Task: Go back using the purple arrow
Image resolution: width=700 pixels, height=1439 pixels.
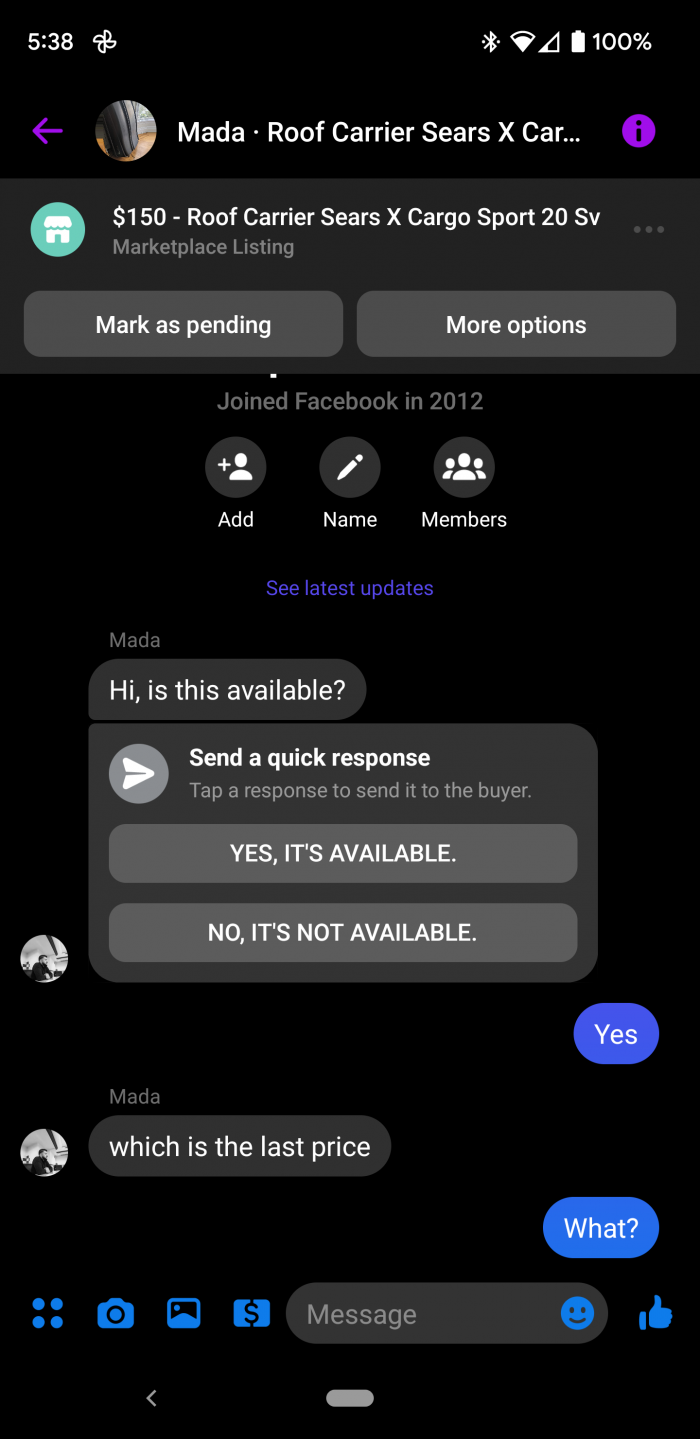Action: [47, 131]
